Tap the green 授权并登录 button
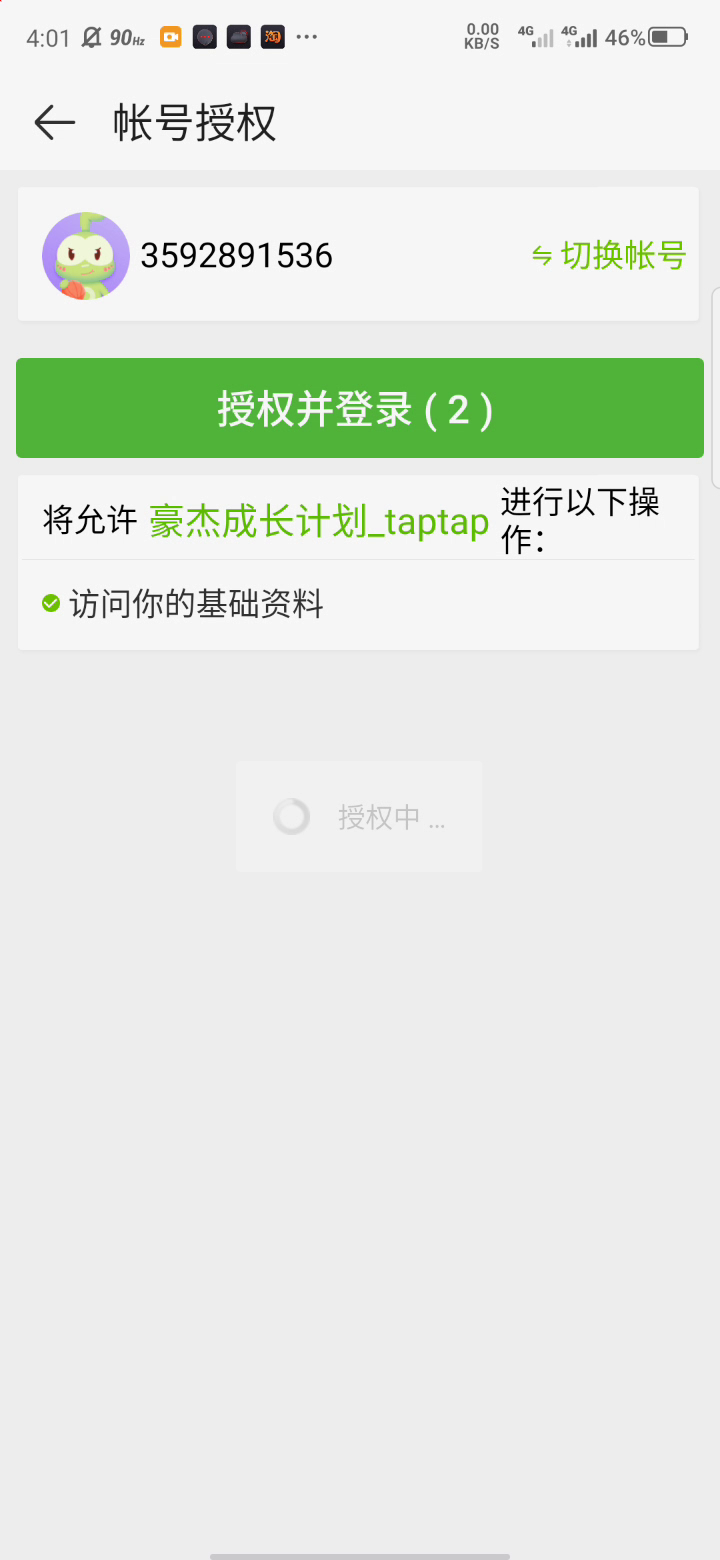The image size is (720, 1560). 360,408
